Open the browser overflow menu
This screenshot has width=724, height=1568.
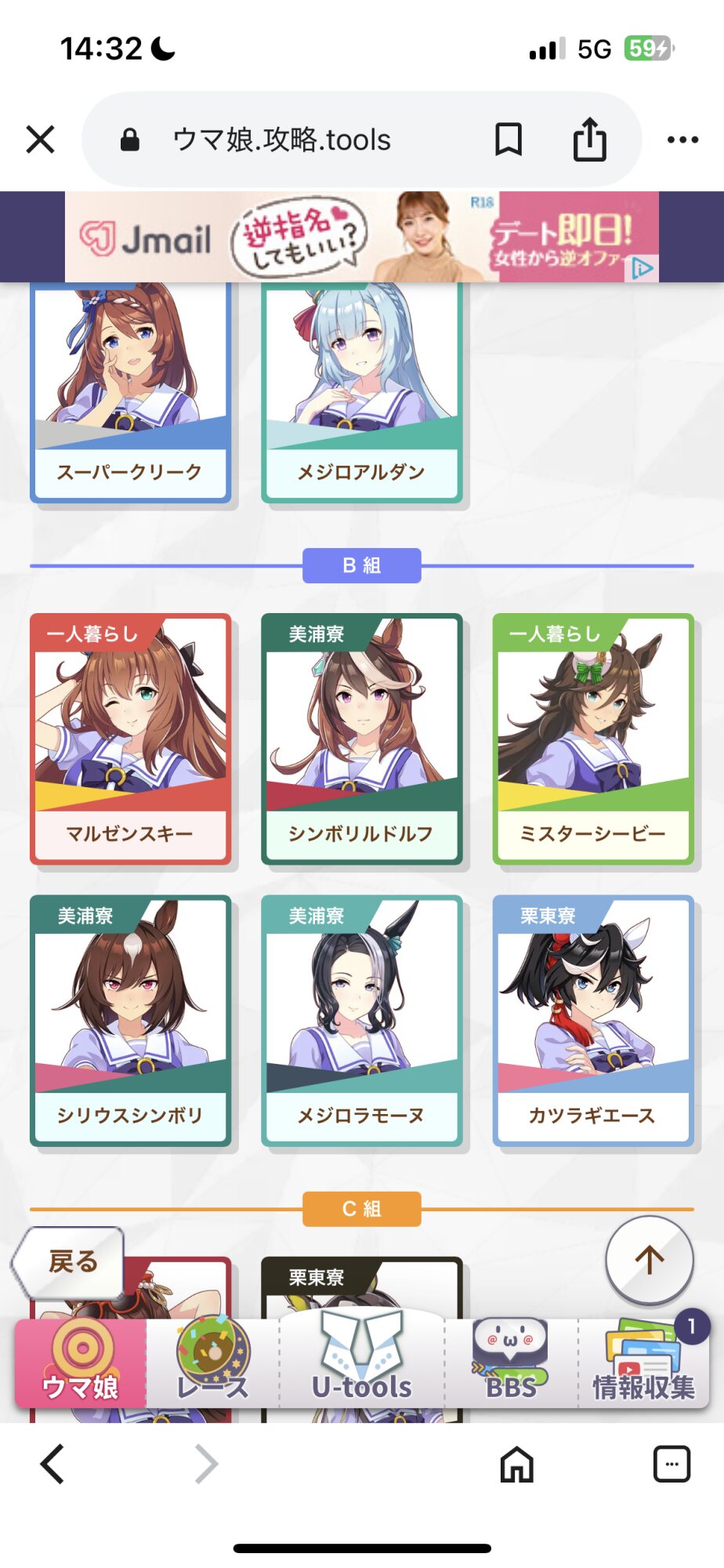(x=682, y=140)
